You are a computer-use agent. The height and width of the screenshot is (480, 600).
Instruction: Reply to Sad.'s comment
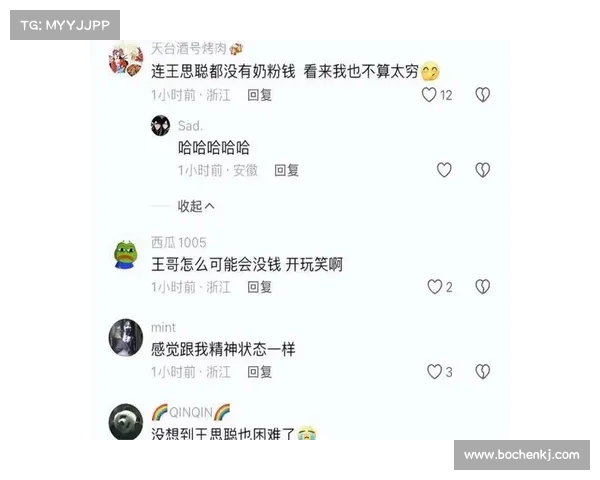[x=287, y=170]
